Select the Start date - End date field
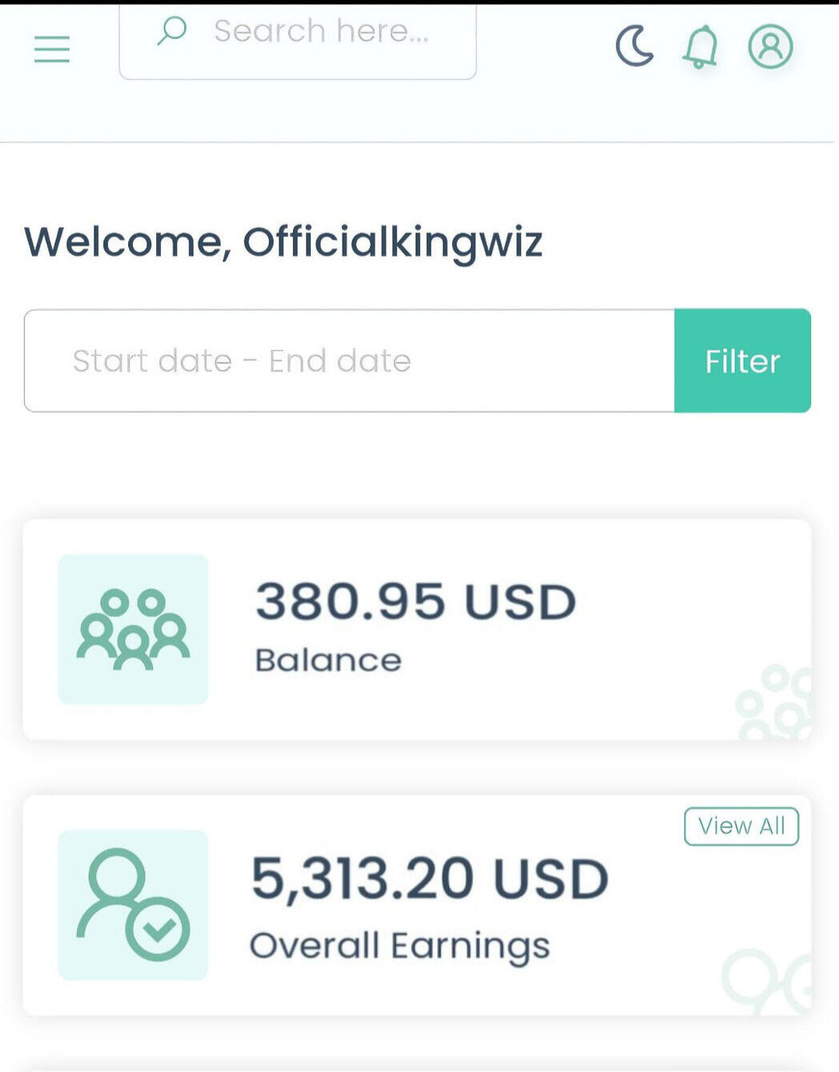 coord(348,361)
